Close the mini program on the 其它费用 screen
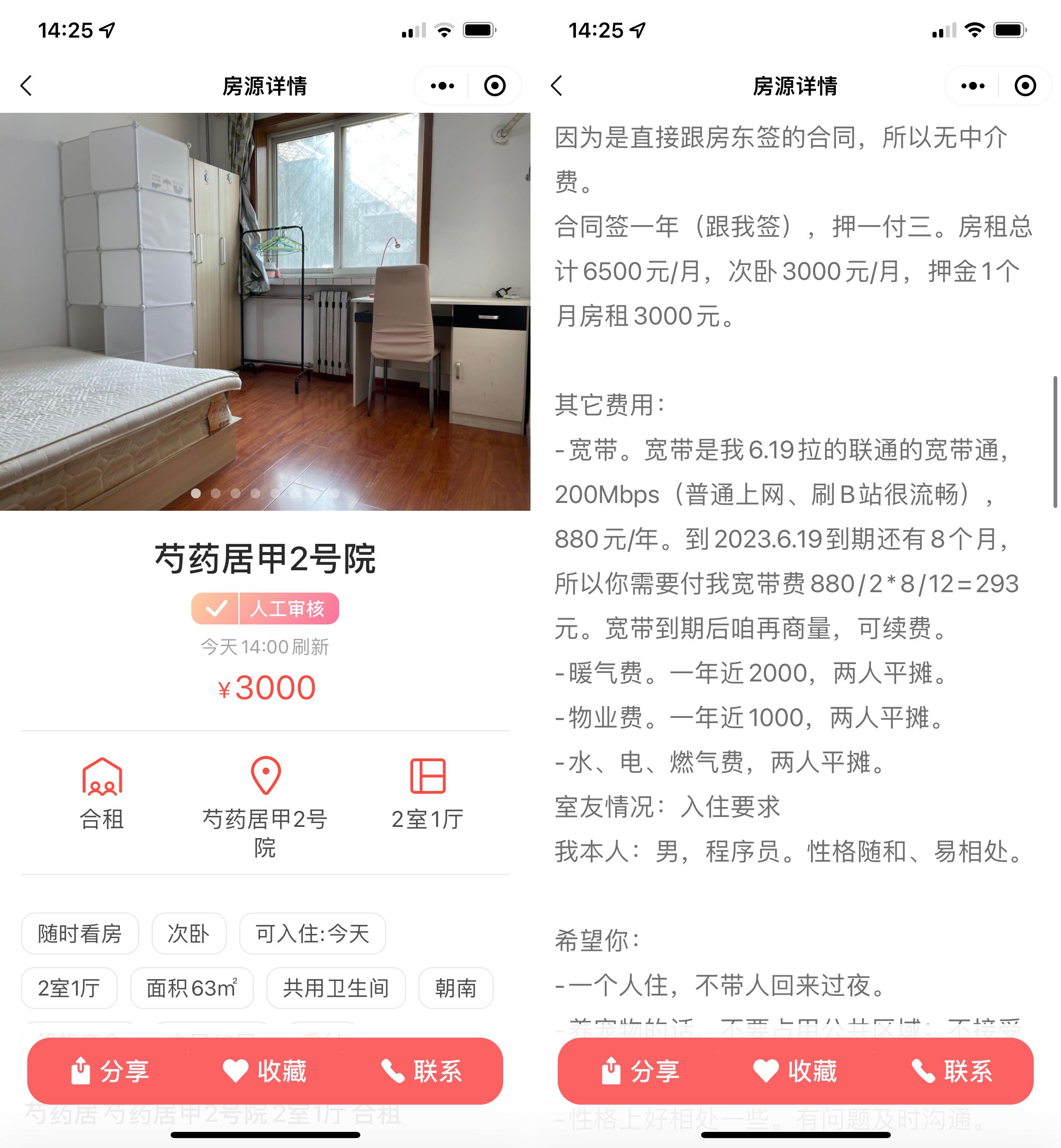Image resolution: width=1061 pixels, height=1148 pixels. [1025, 86]
